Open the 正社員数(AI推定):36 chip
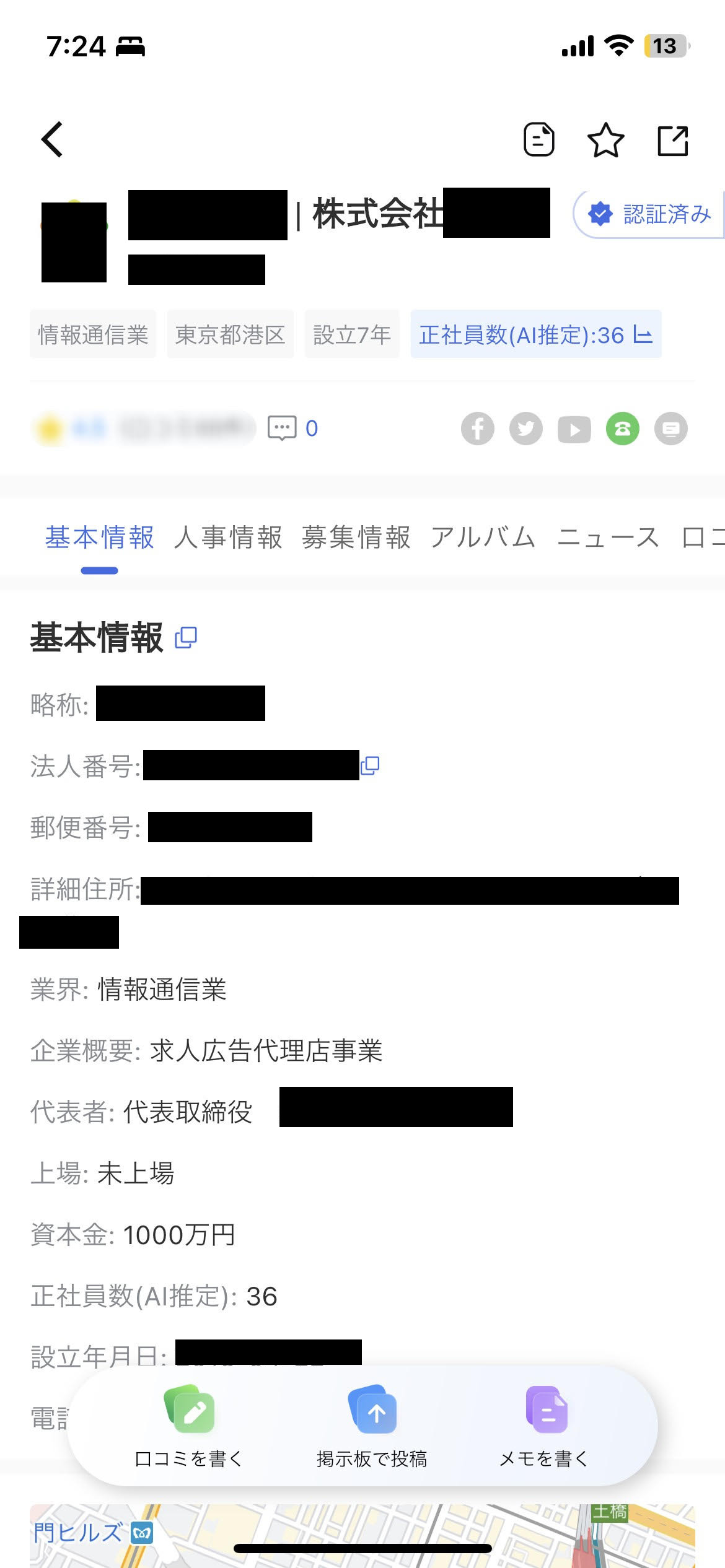The width and height of the screenshot is (725, 1568). click(x=536, y=334)
